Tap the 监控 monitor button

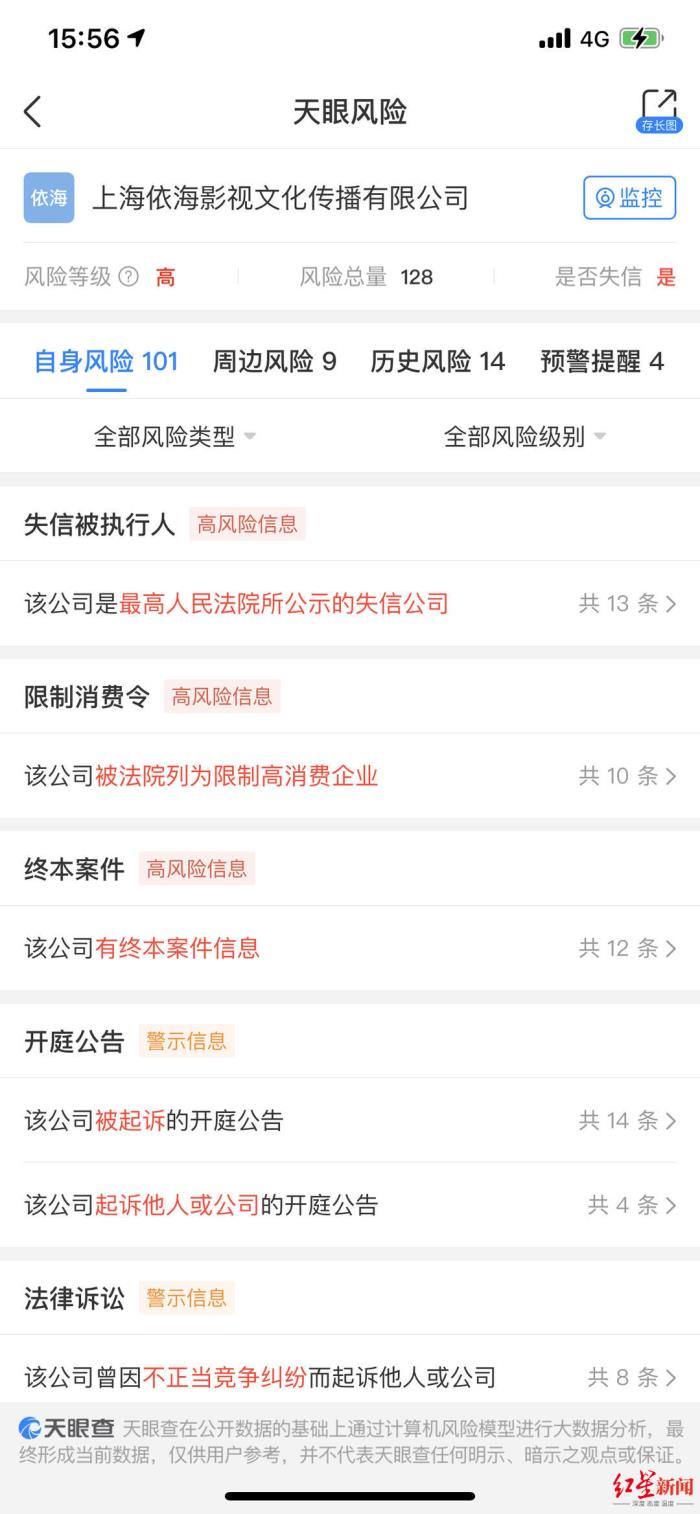[x=629, y=198]
